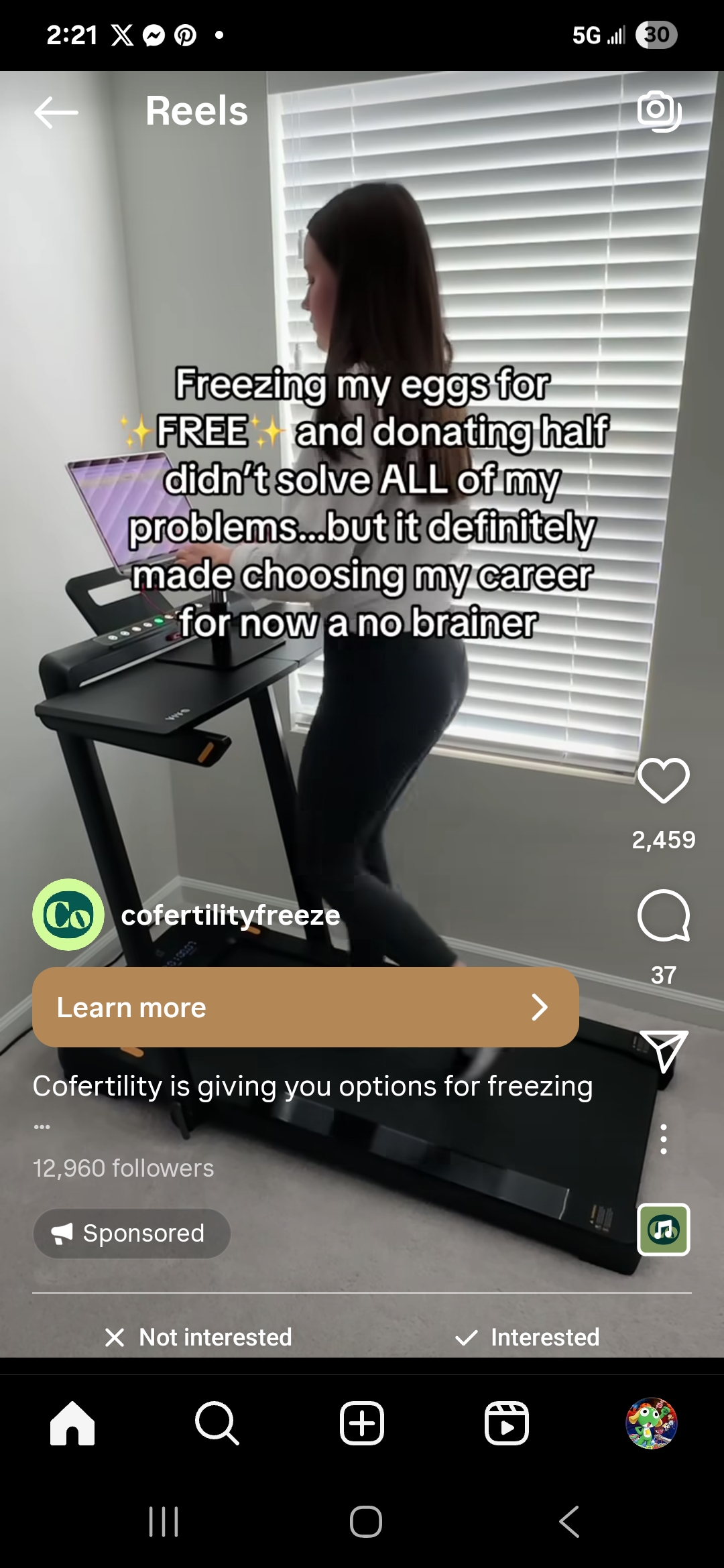The height and width of the screenshot is (1568, 724).
Task: Share this reel via the paper plane icon
Action: tap(664, 1051)
